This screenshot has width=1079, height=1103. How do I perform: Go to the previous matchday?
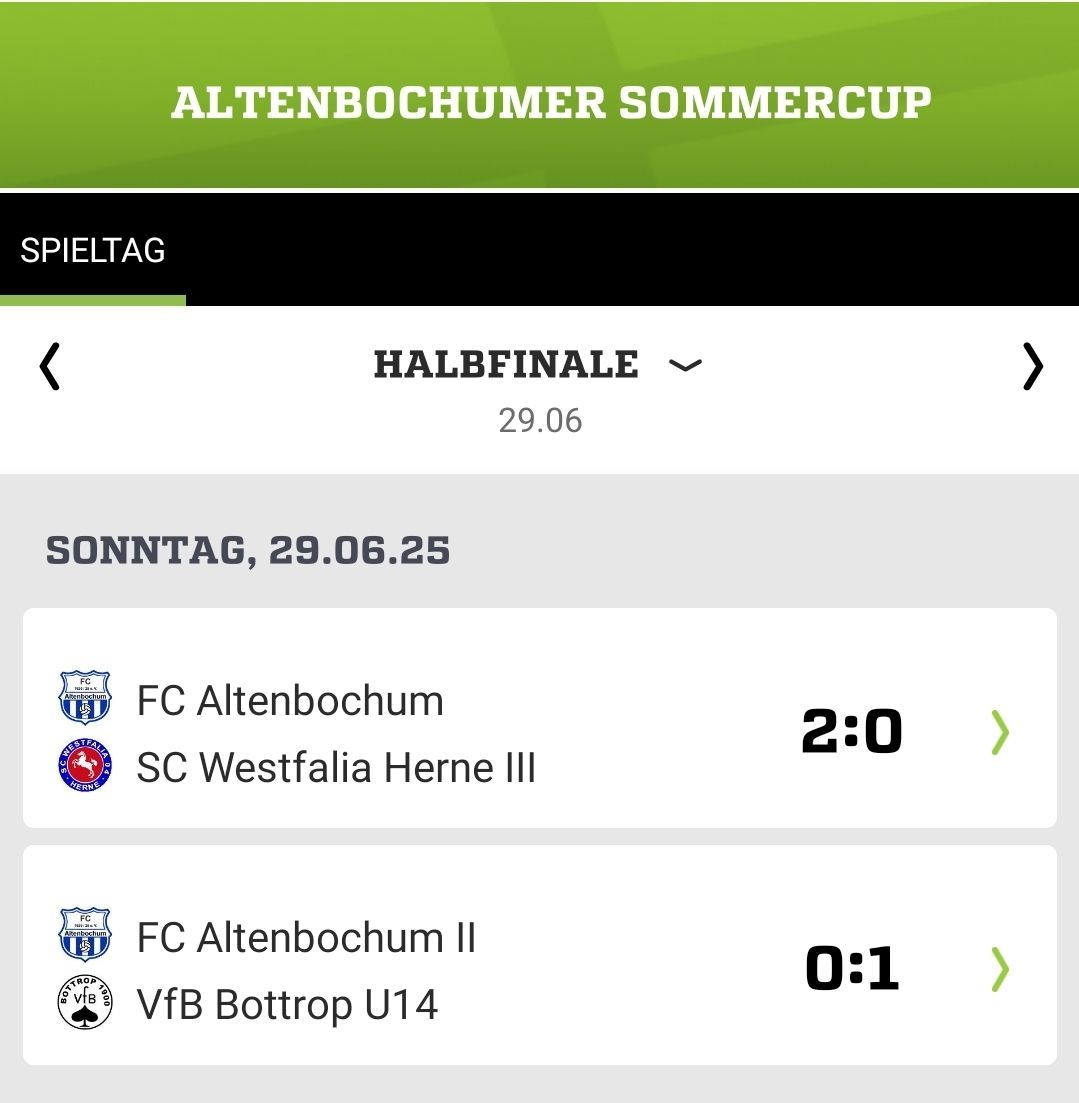[50, 366]
